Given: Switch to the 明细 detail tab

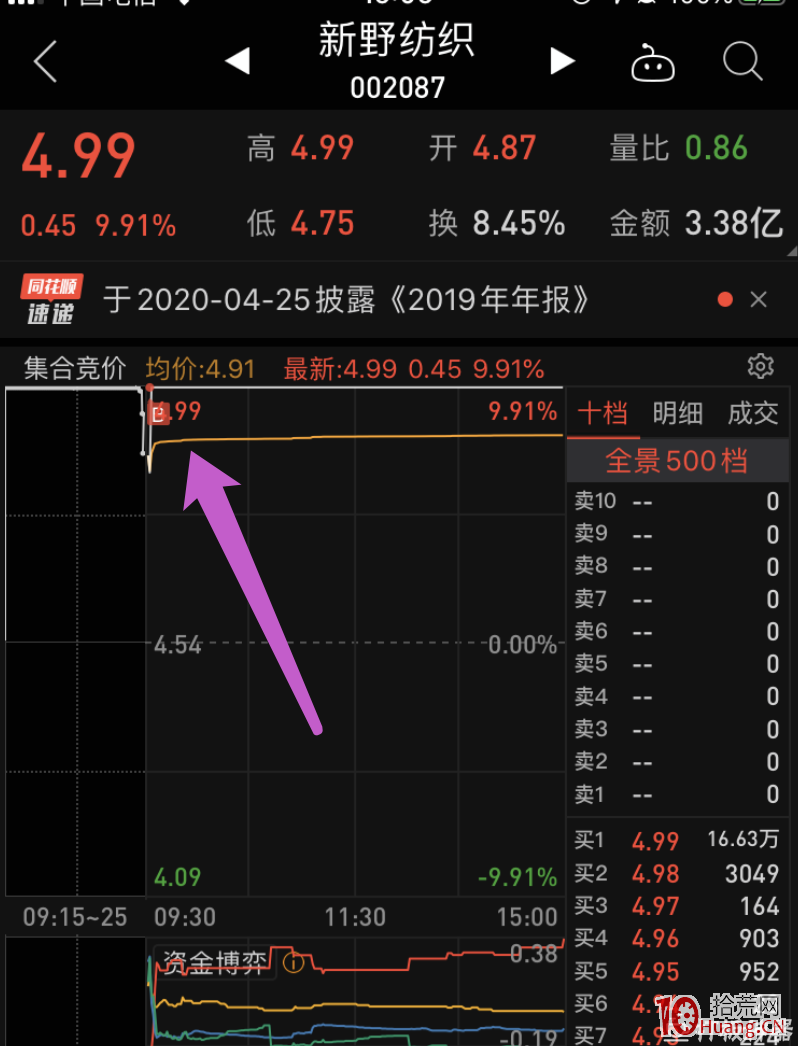Looking at the screenshot, I should (678, 413).
